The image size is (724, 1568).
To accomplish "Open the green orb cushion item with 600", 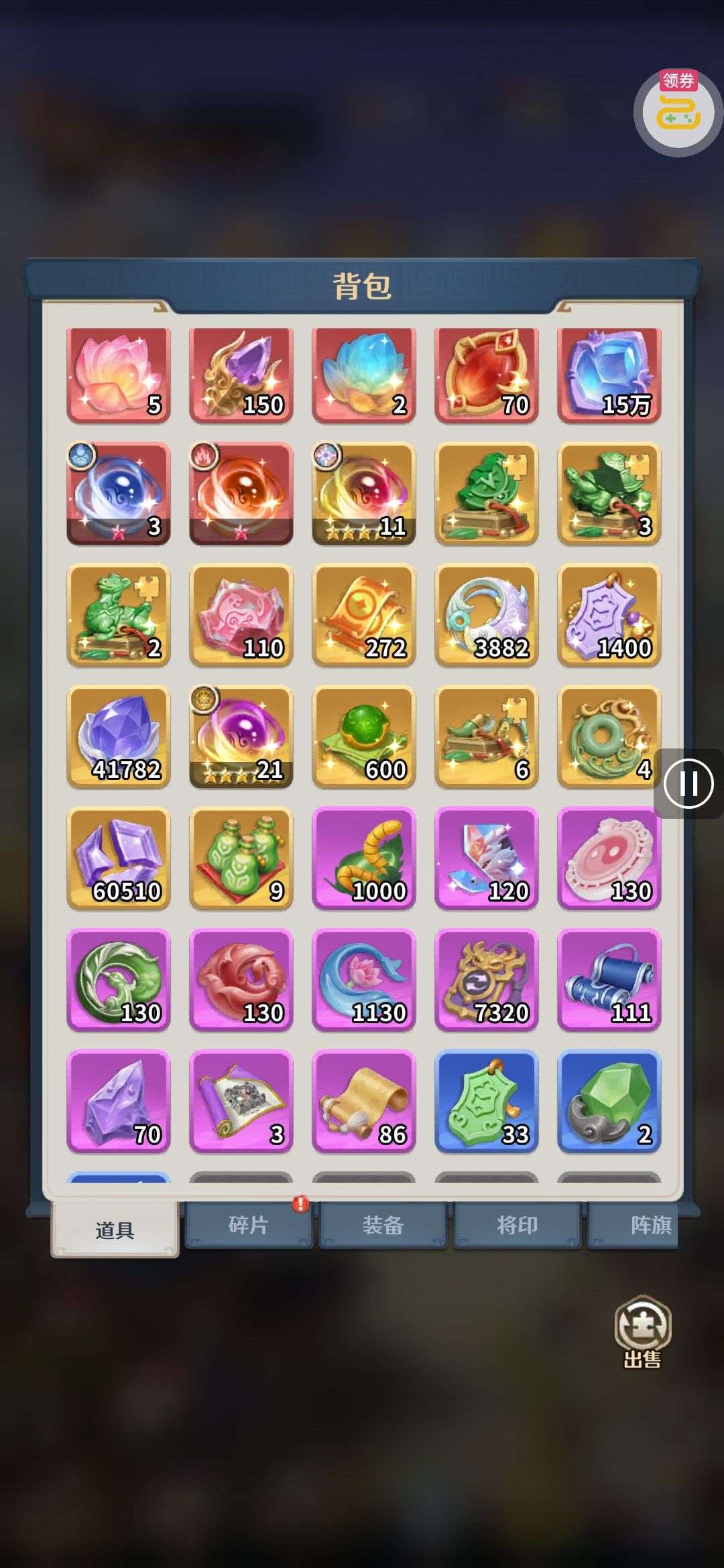I will (x=363, y=736).
